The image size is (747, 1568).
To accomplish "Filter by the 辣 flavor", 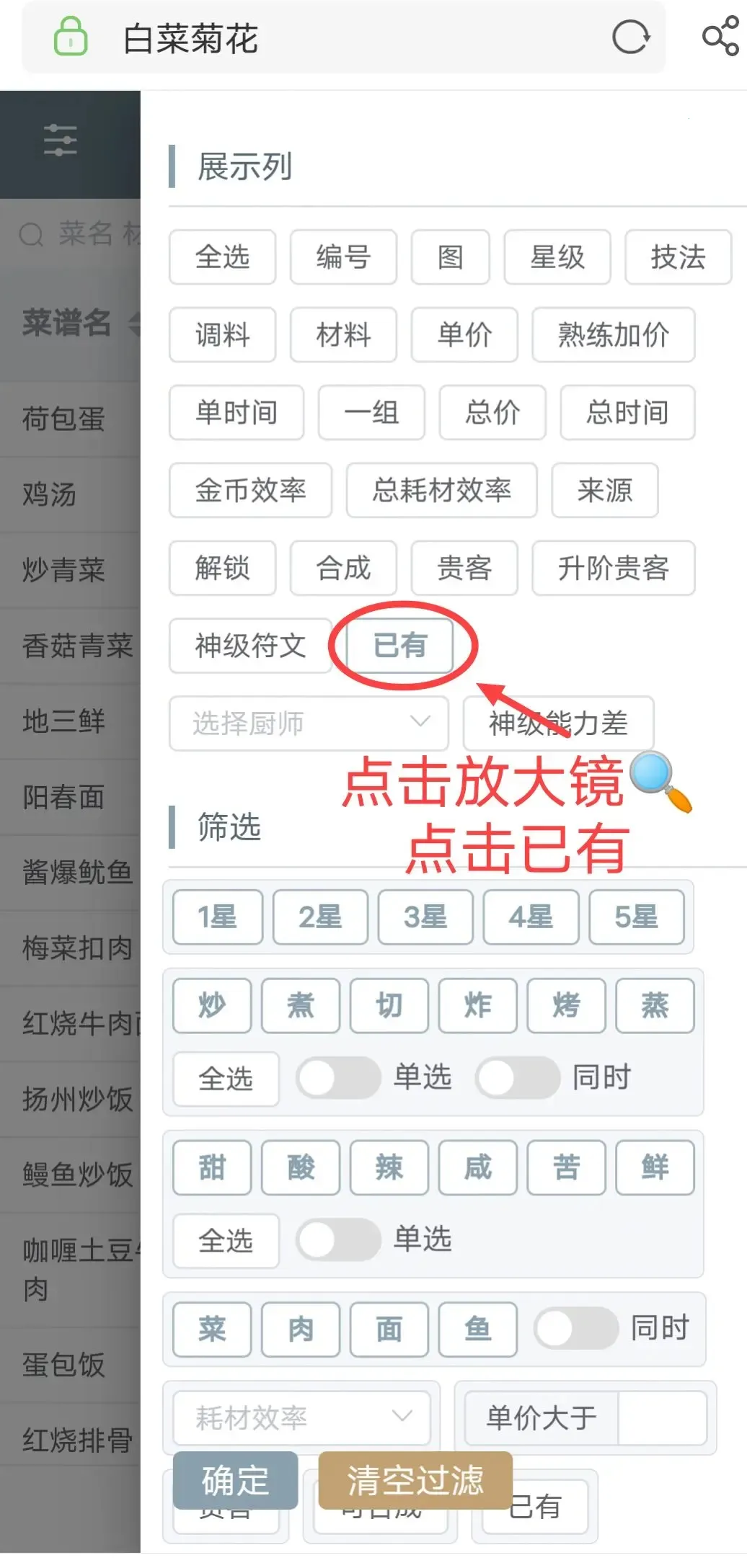I will coord(389,1167).
